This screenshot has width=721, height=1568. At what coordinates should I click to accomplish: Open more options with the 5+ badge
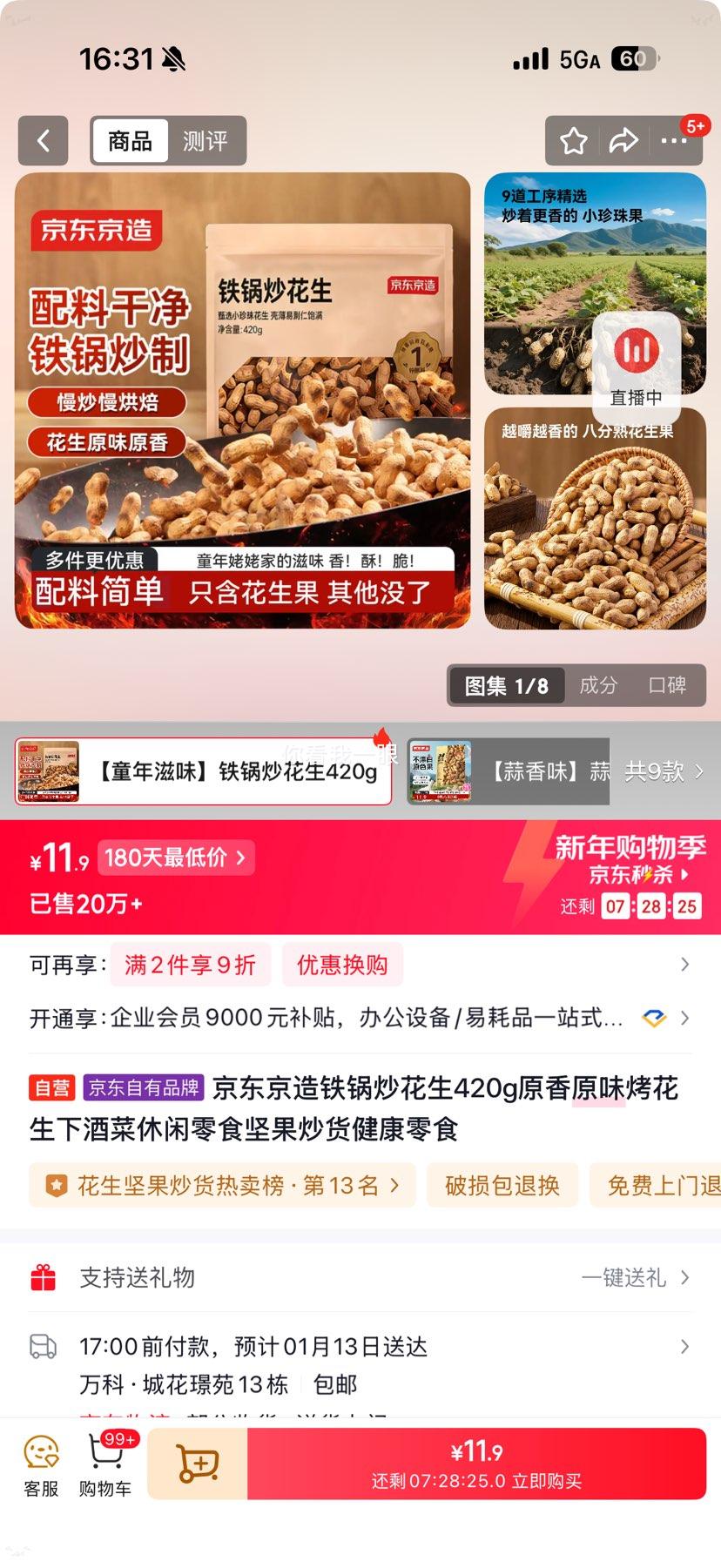[x=677, y=141]
